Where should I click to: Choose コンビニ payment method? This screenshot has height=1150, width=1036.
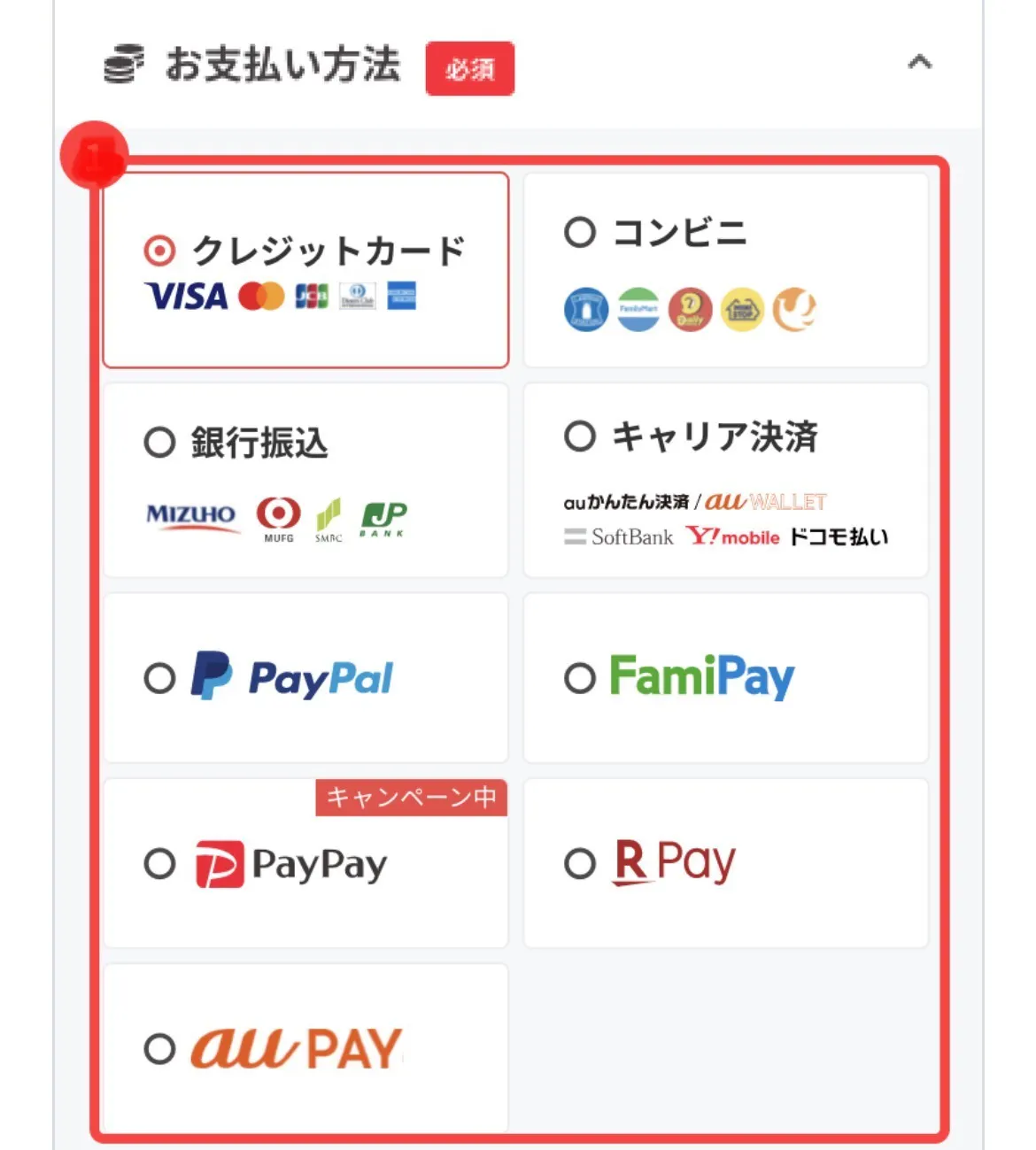pyautogui.click(x=580, y=233)
